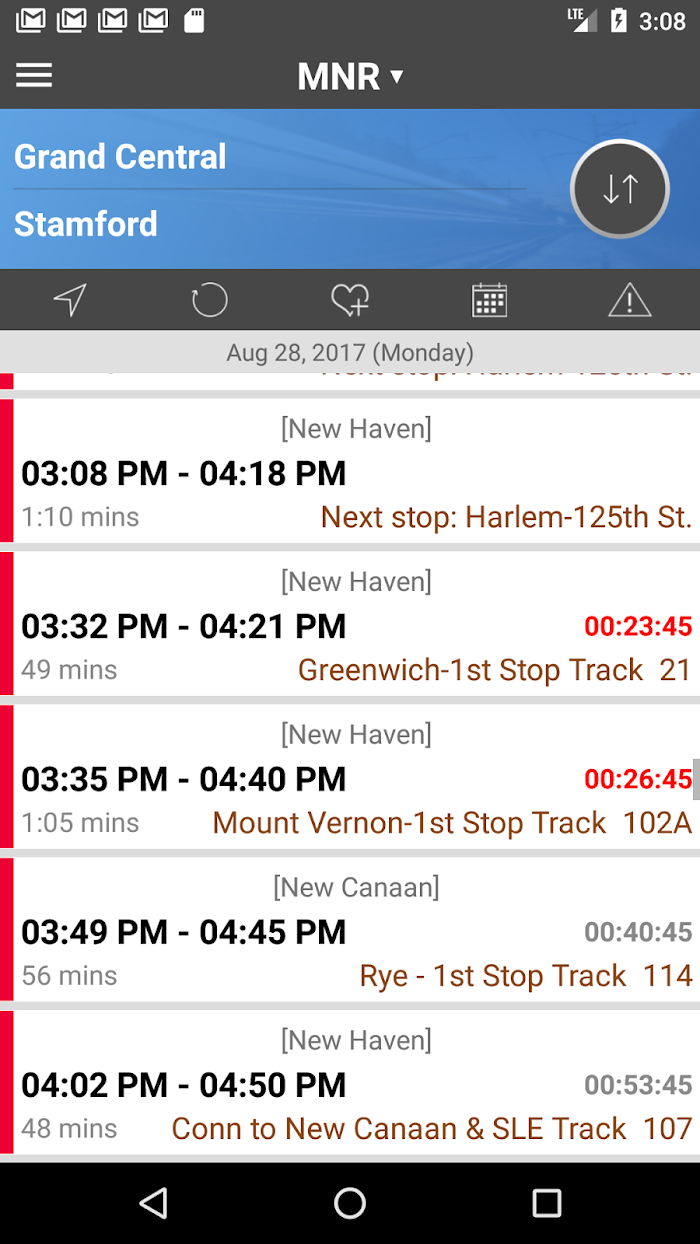View service alerts warning icon

(x=630, y=300)
